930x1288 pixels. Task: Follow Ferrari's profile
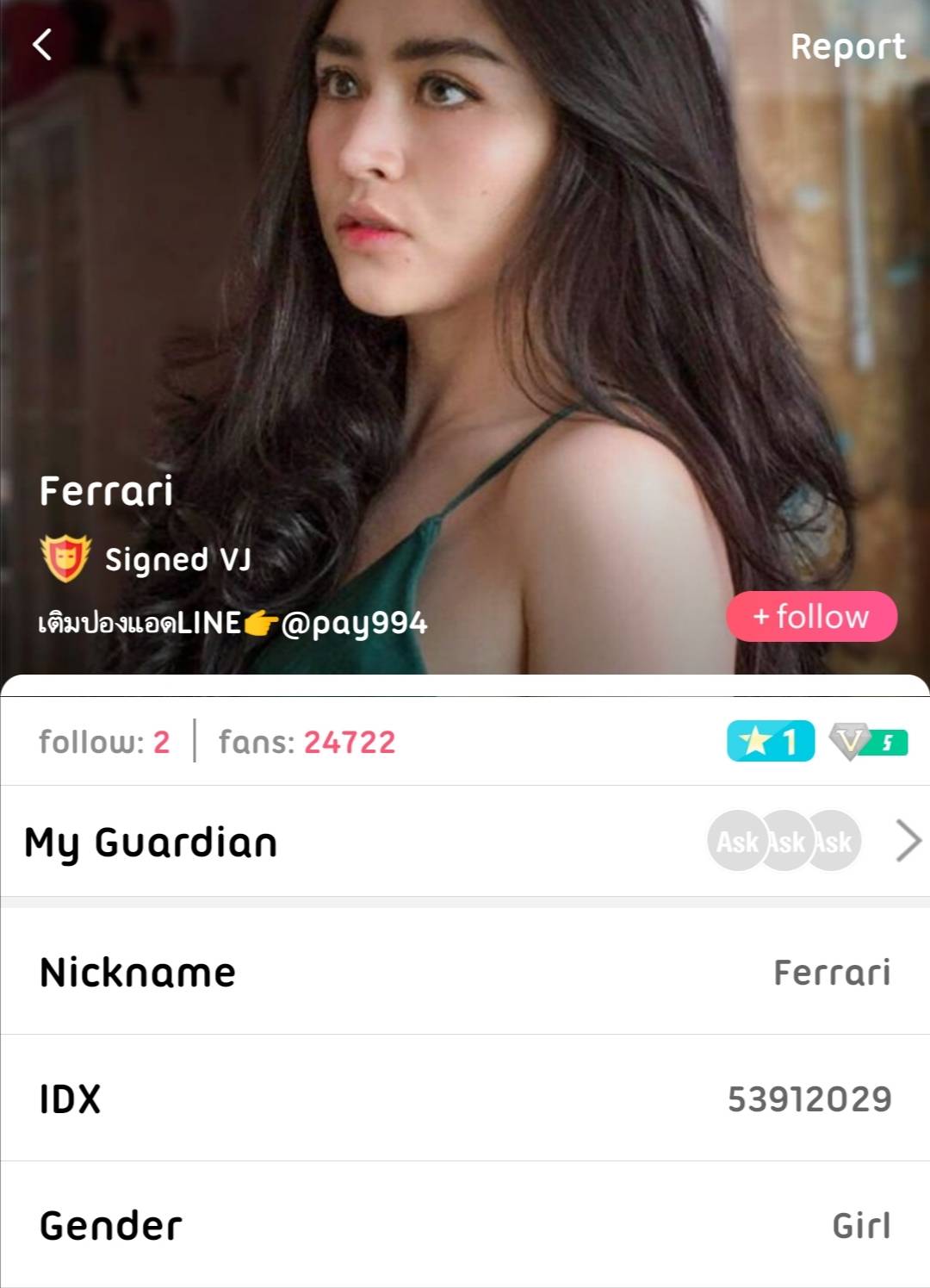point(811,617)
